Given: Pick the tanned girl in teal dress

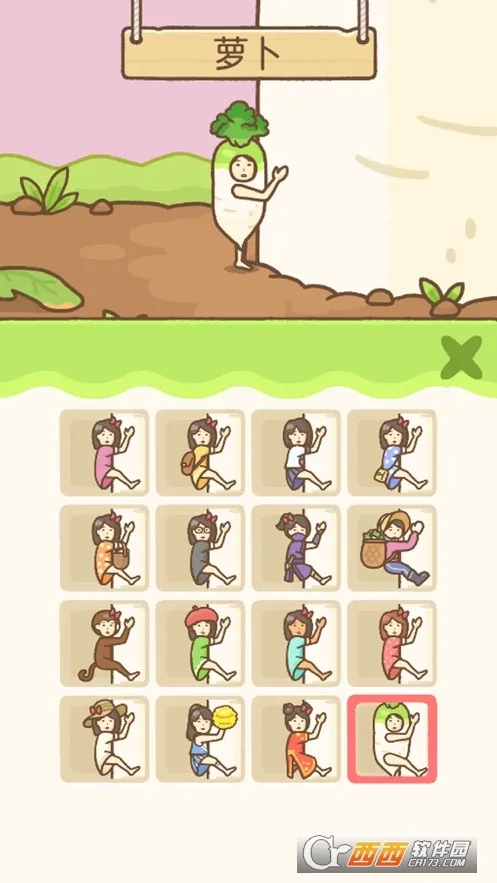Looking at the screenshot, I should [x=296, y=644].
